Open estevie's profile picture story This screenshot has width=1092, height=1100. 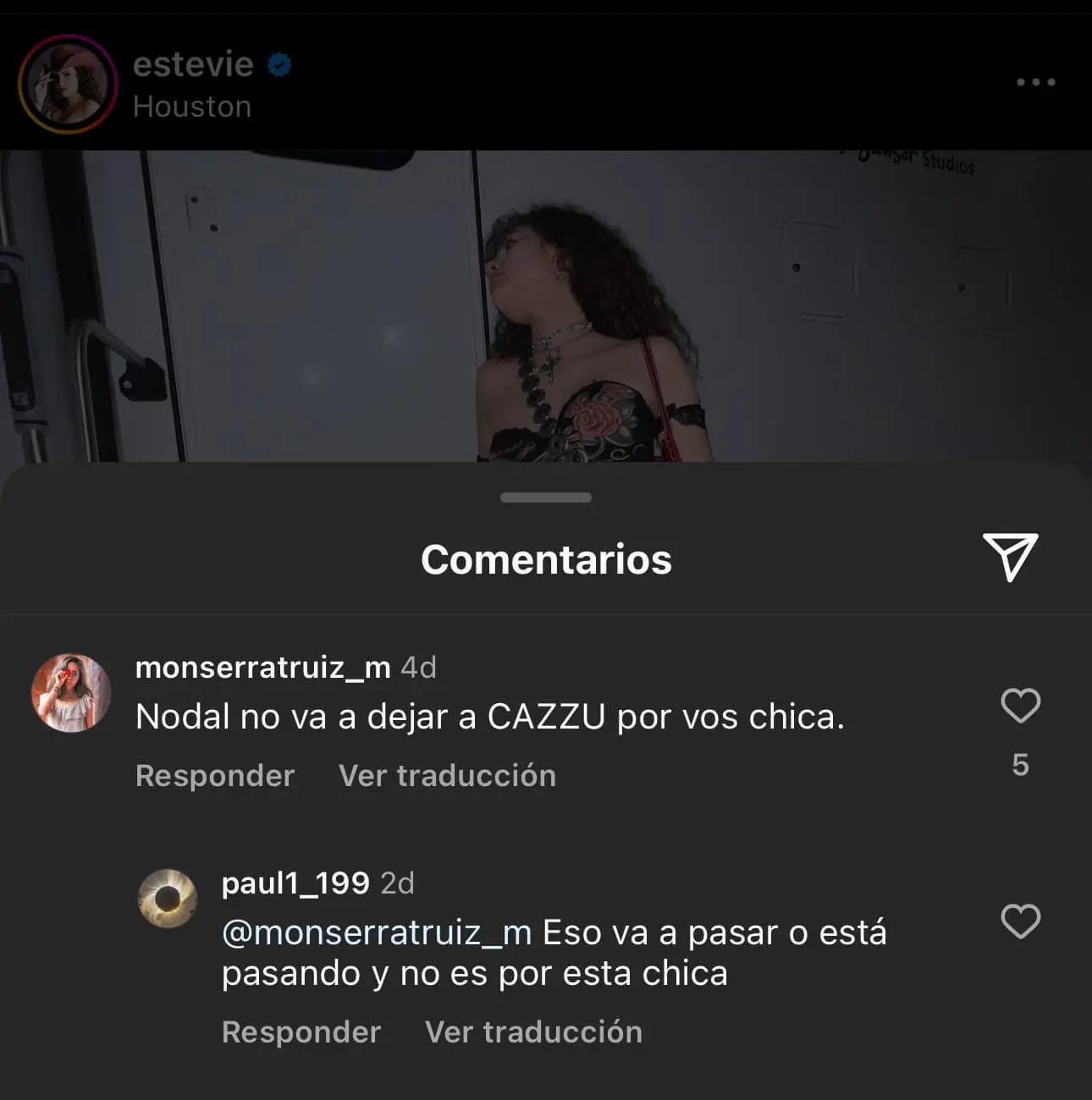(x=68, y=84)
